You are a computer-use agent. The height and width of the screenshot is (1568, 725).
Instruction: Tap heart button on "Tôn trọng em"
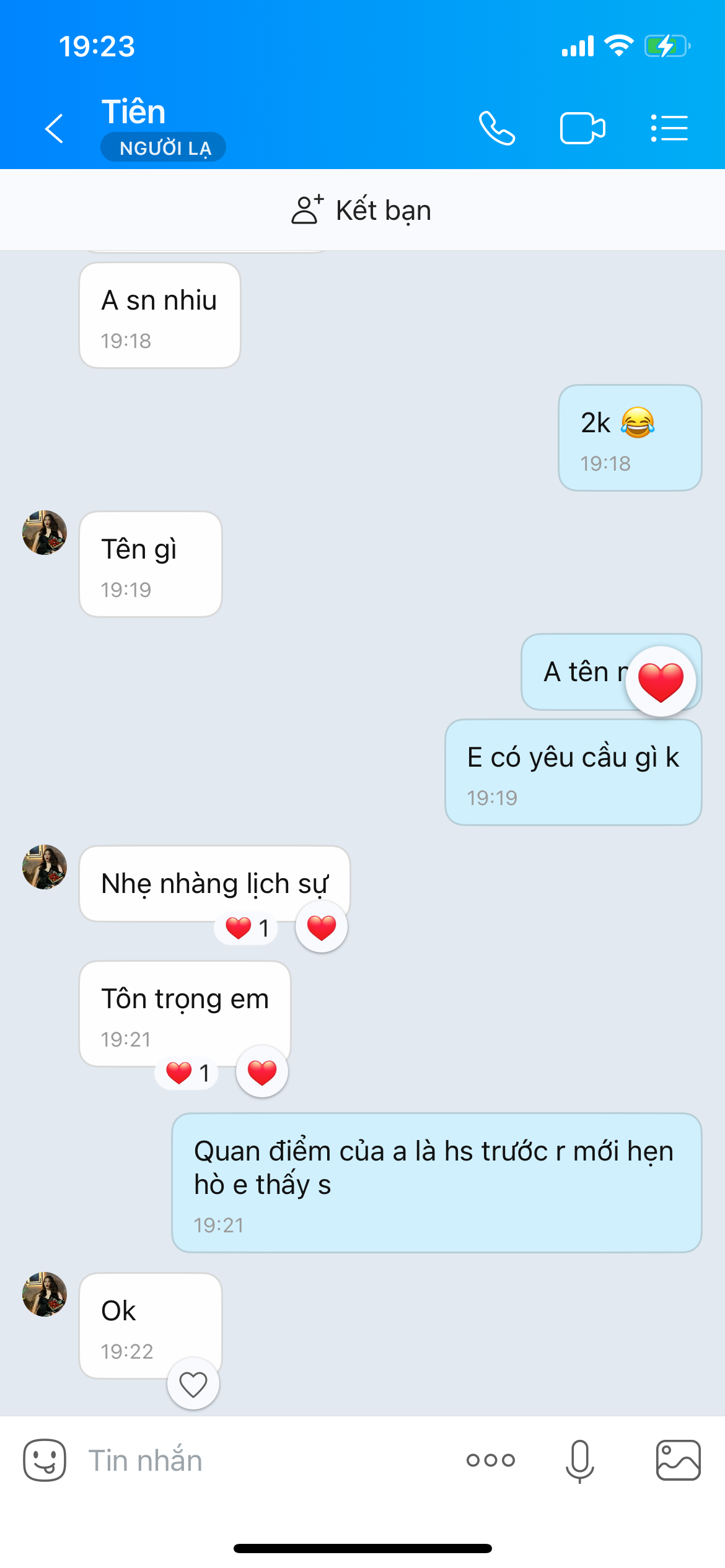[262, 1072]
